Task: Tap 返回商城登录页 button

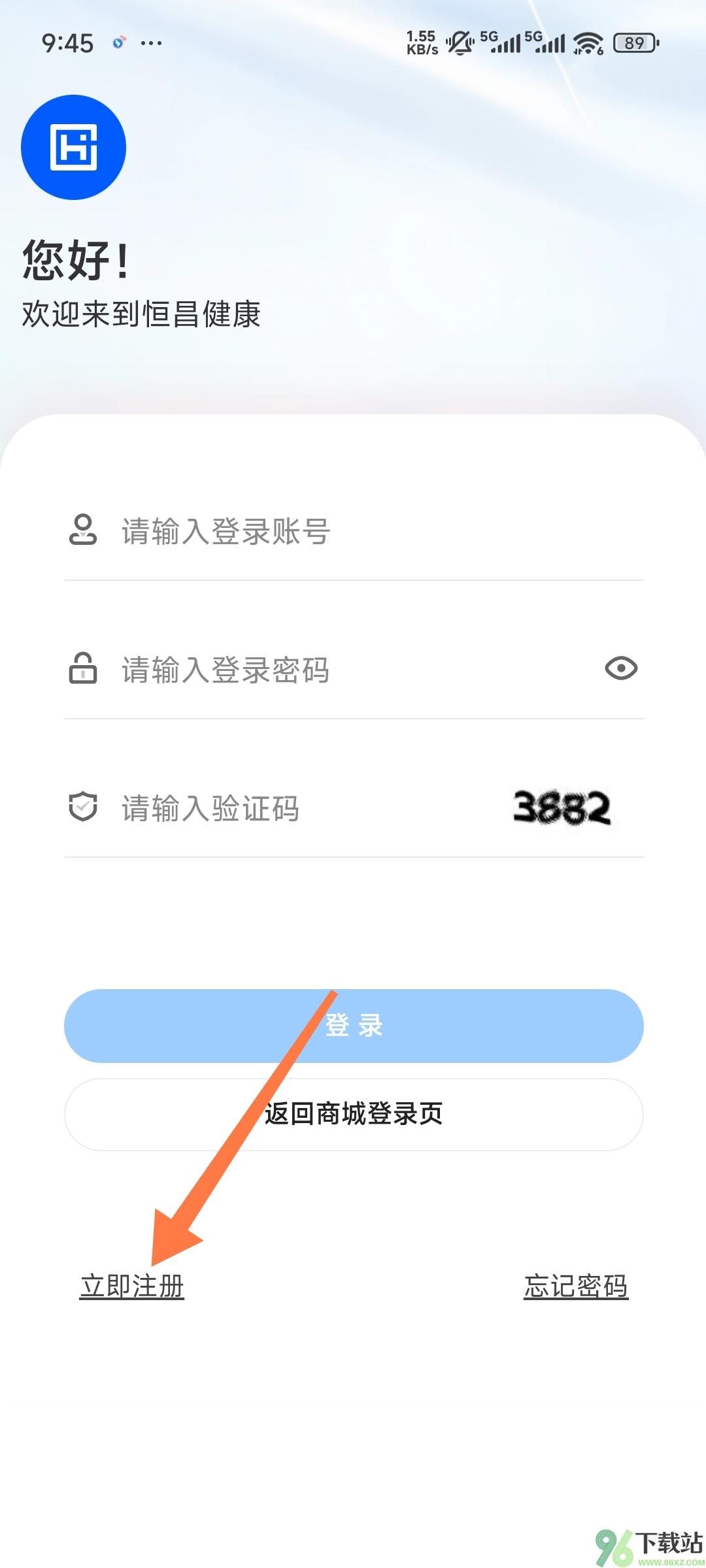Action: [x=354, y=1114]
